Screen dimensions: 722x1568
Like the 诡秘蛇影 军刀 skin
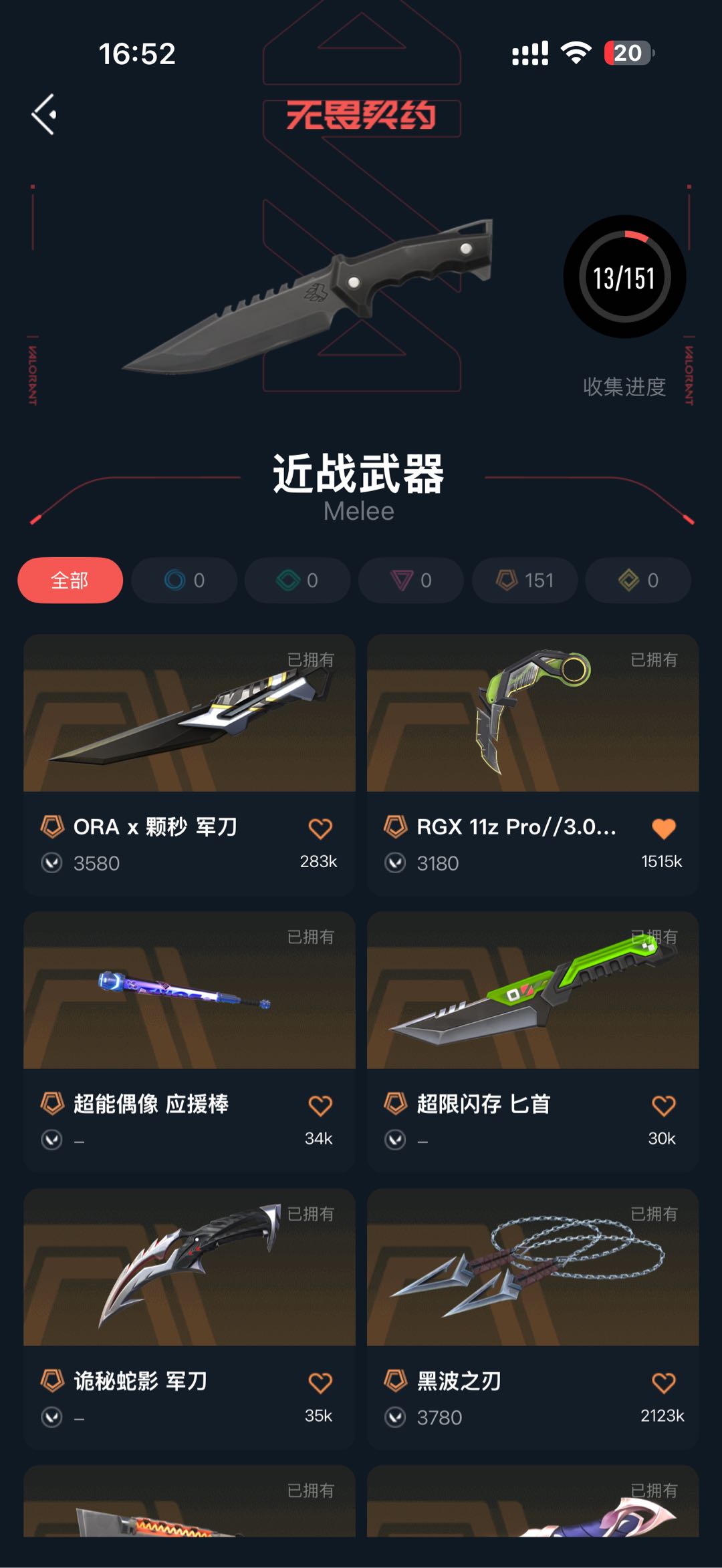[320, 1382]
